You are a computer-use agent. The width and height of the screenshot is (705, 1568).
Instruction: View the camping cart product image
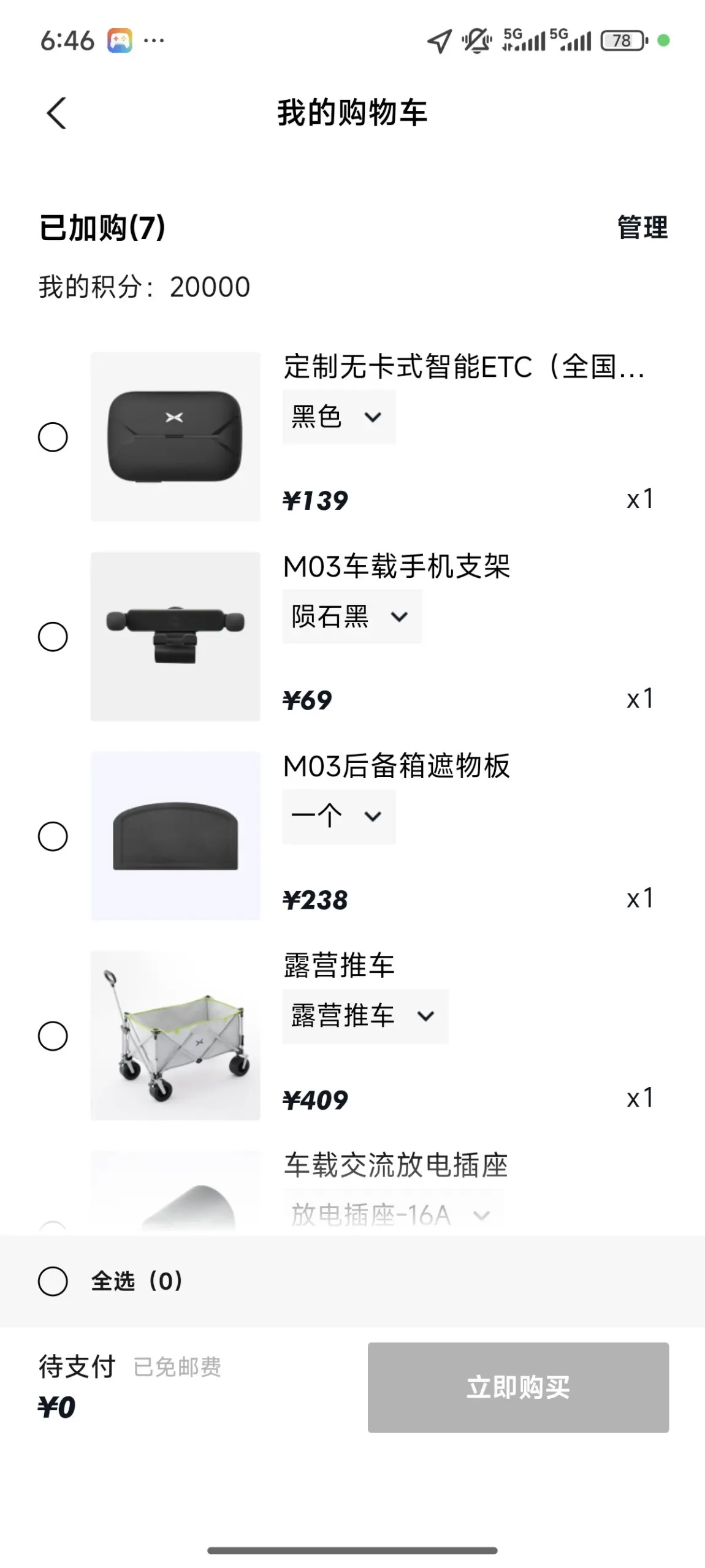pyautogui.click(x=175, y=1036)
